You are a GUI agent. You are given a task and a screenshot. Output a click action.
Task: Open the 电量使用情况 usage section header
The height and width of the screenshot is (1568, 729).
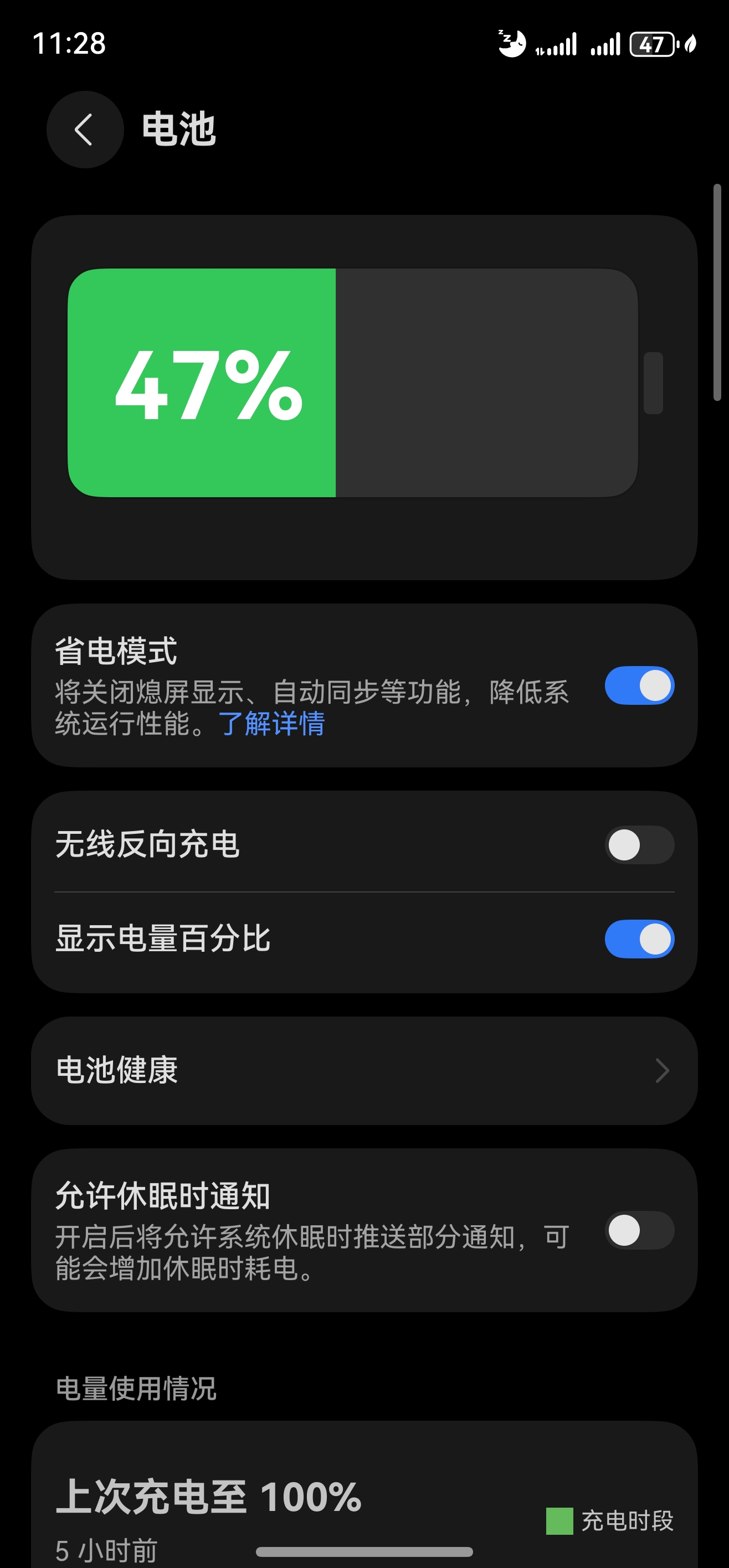coord(135,1390)
